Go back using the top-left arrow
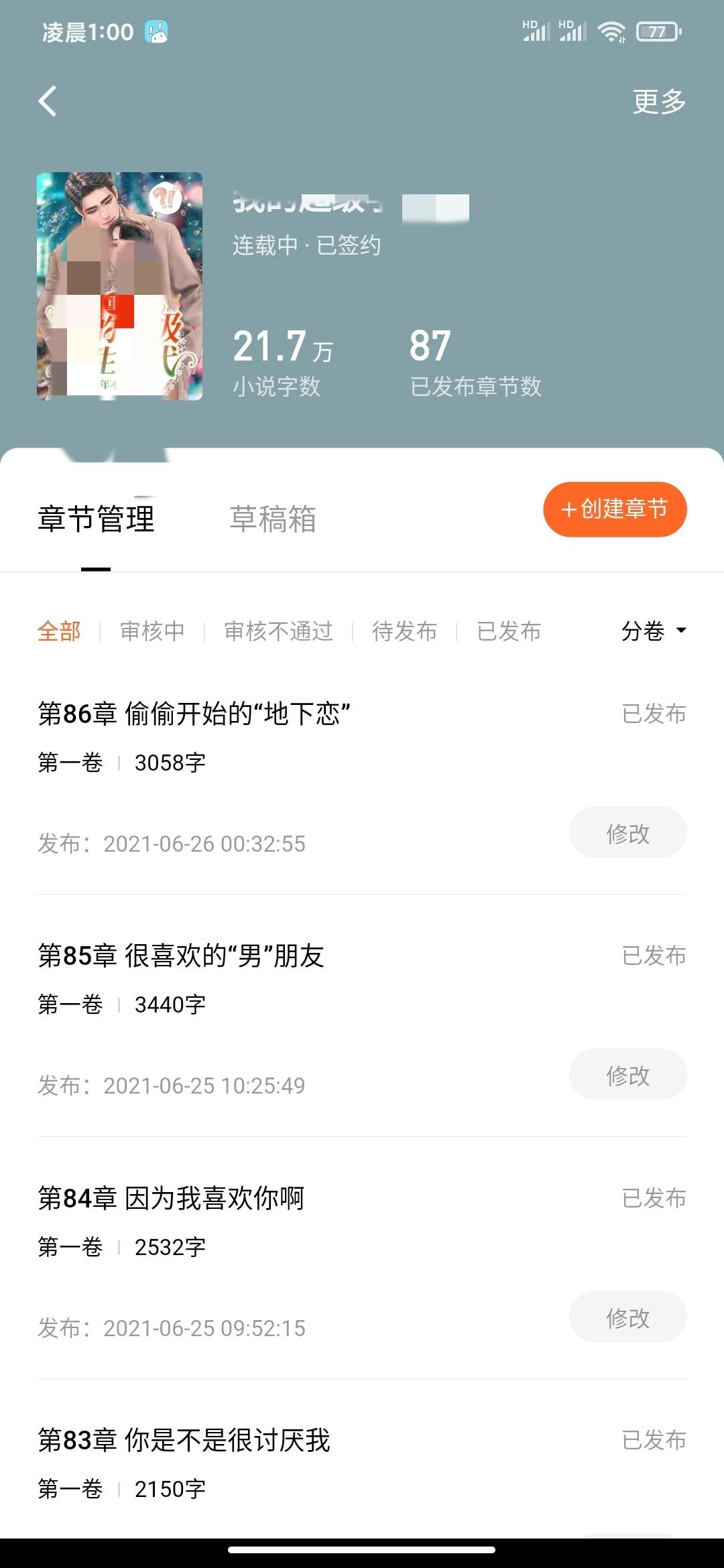724x1568 pixels. click(x=48, y=101)
